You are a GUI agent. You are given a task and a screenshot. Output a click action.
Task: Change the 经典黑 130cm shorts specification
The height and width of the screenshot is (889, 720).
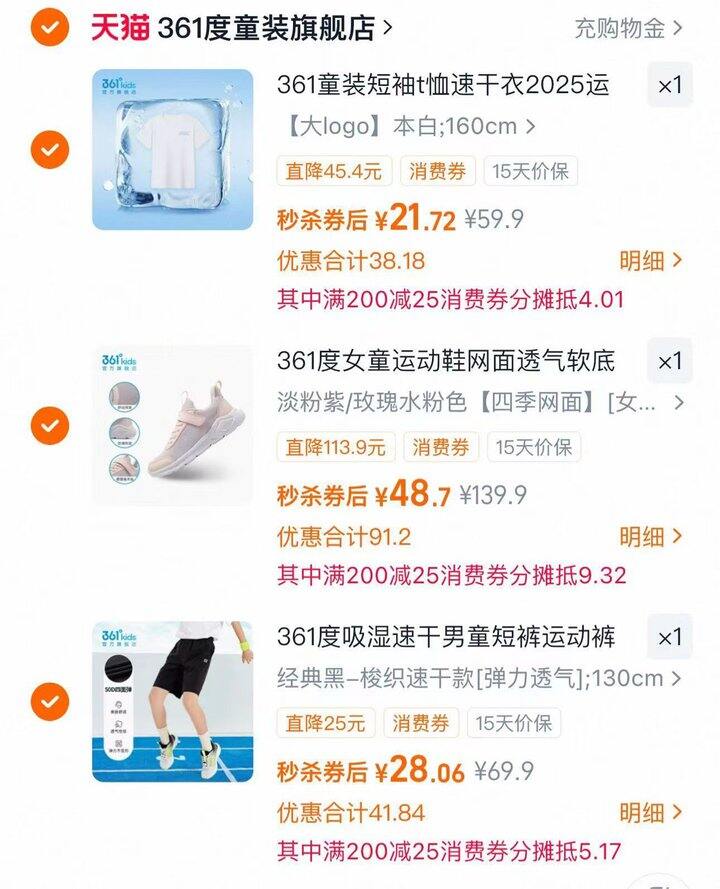pyautogui.click(x=480, y=678)
